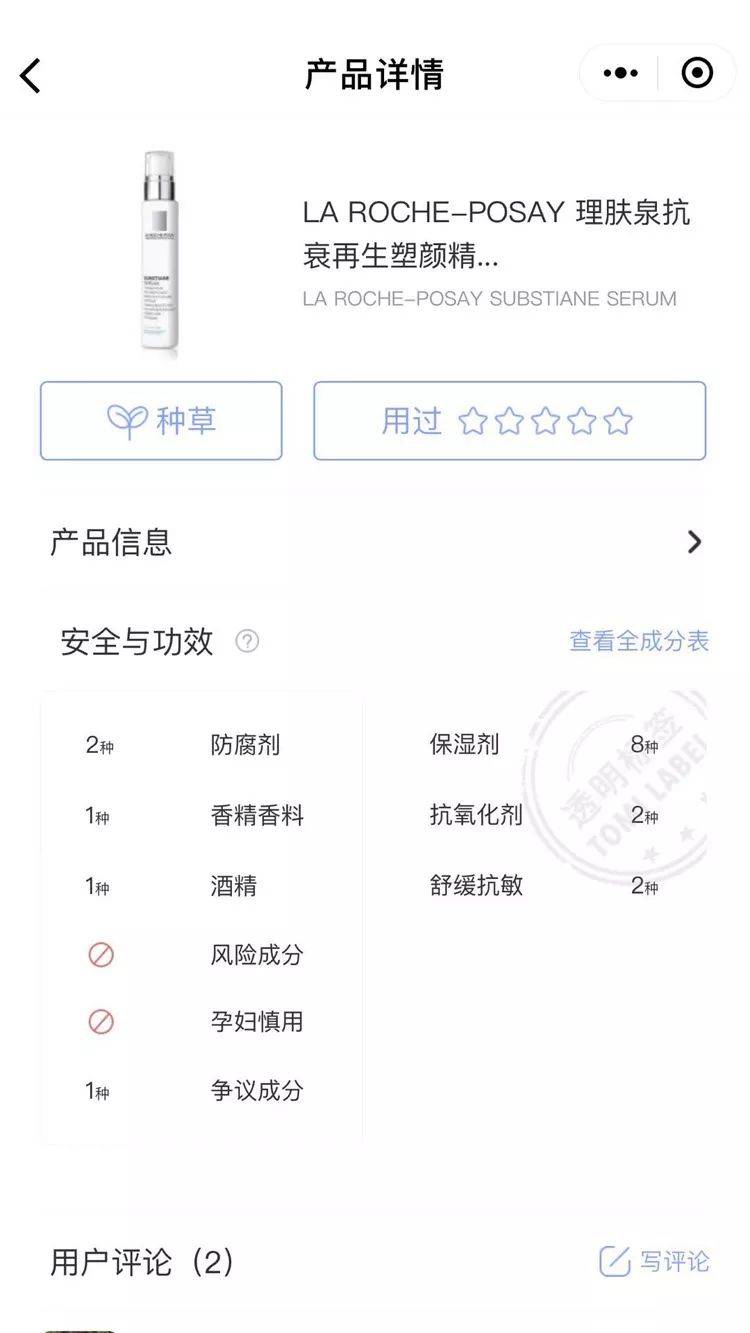View full ingredient list via 查看全成分表
Image resolution: width=750 pixels, height=1333 pixels.
639,641
